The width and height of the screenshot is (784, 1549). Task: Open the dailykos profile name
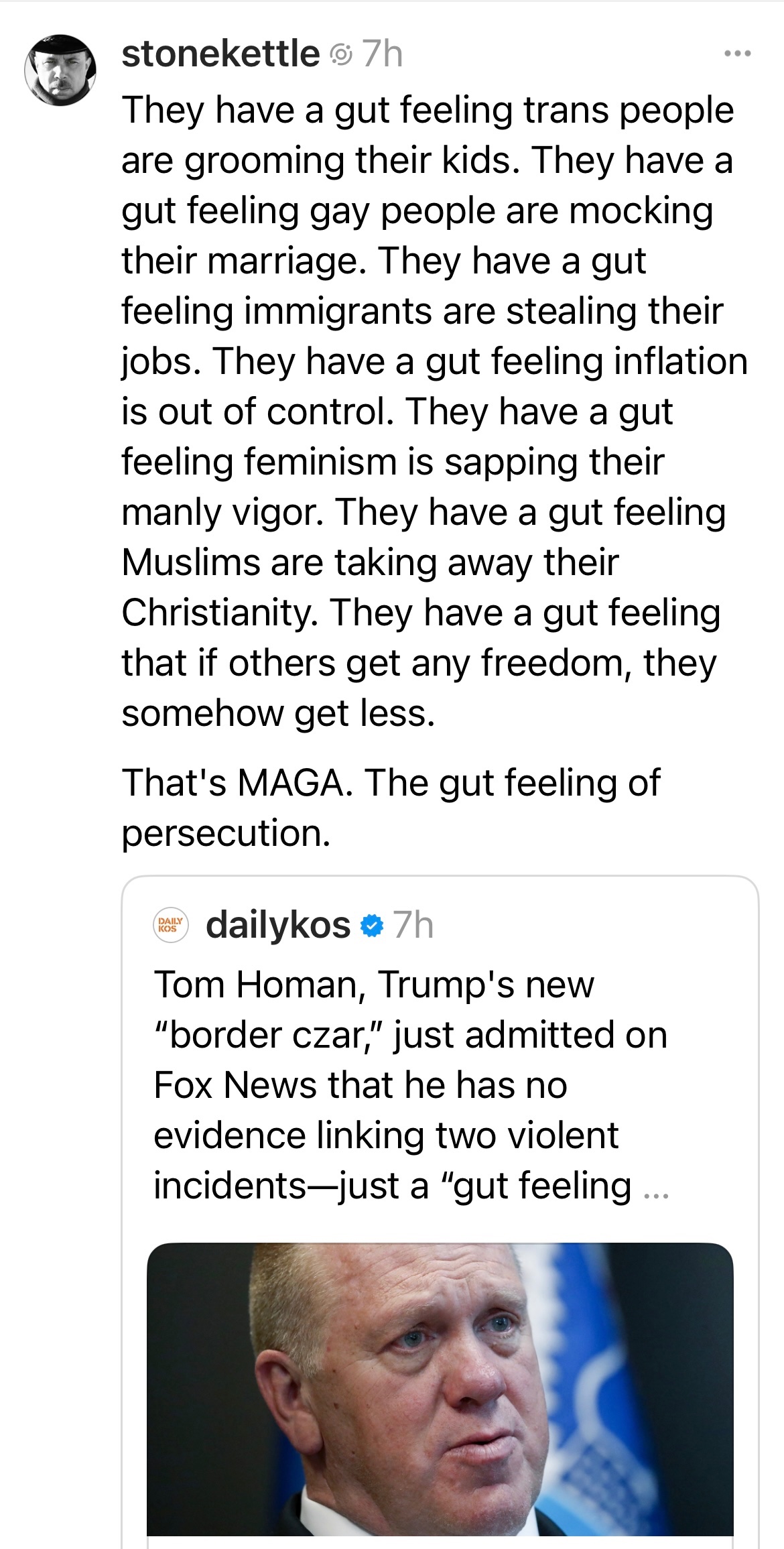click(x=277, y=926)
